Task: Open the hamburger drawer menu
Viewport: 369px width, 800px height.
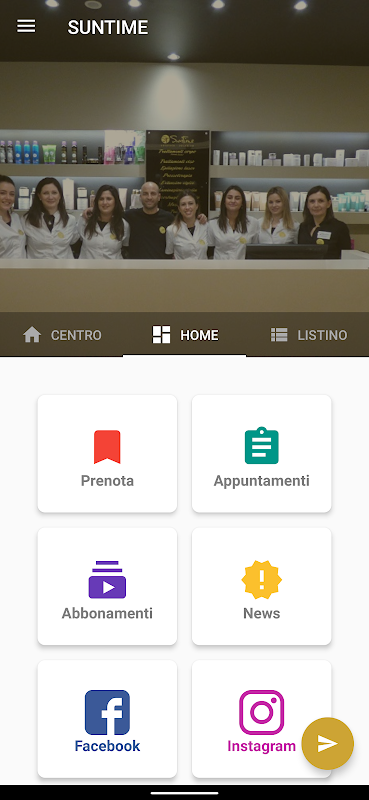Action: [26, 27]
